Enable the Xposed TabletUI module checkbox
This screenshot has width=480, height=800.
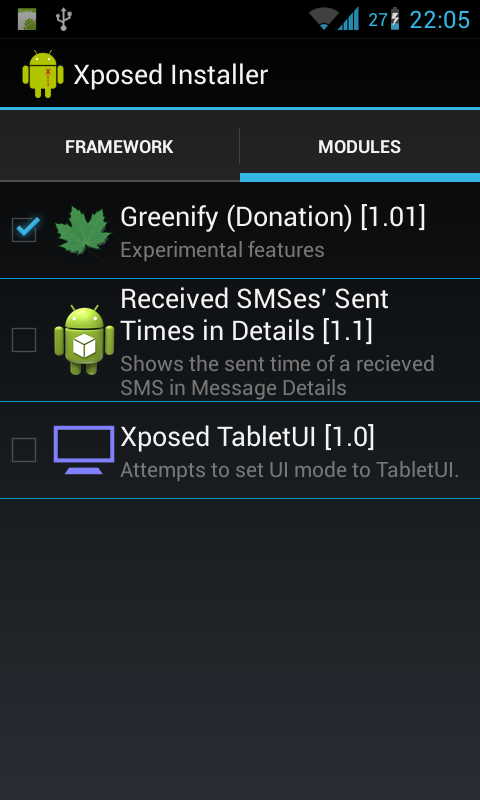[24, 449]
